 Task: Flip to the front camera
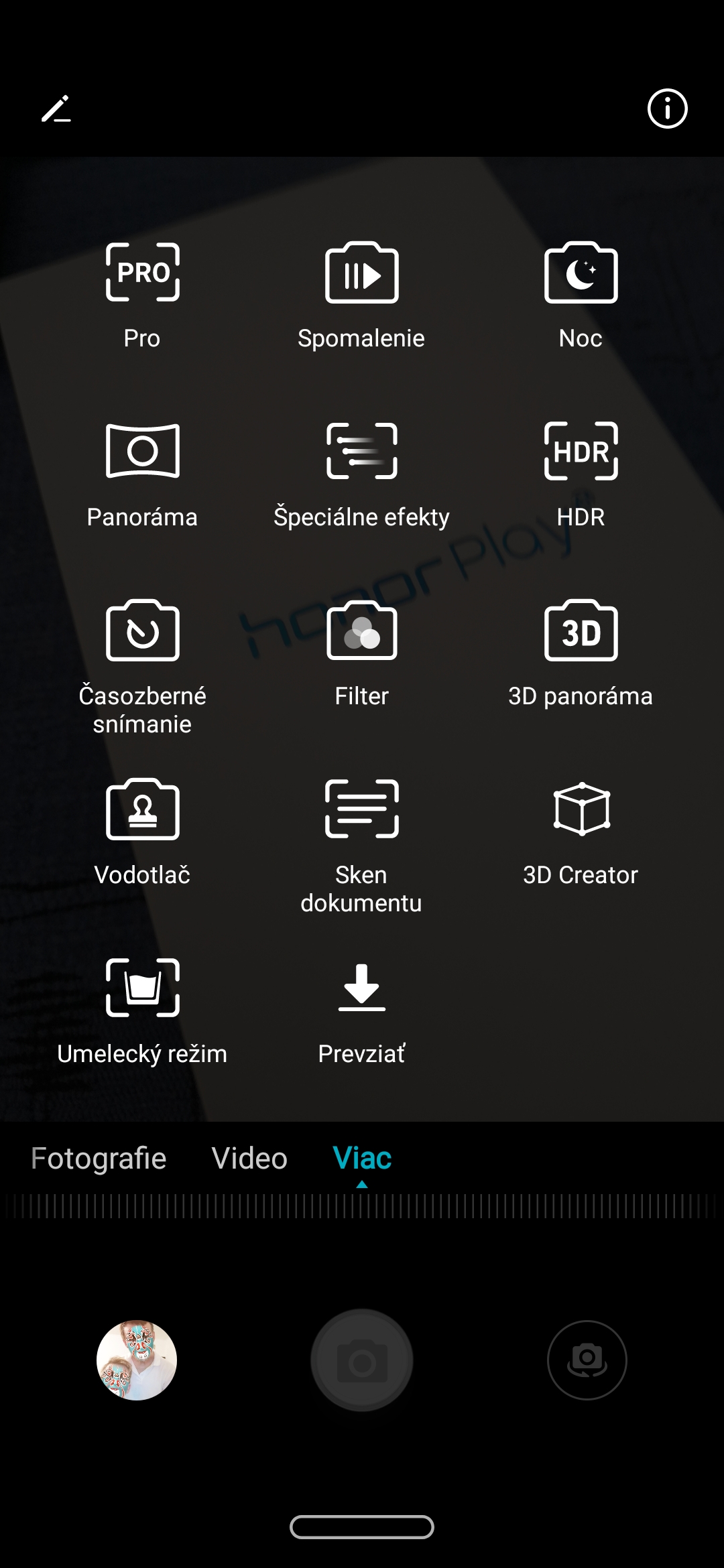(x=587, y=1360)
